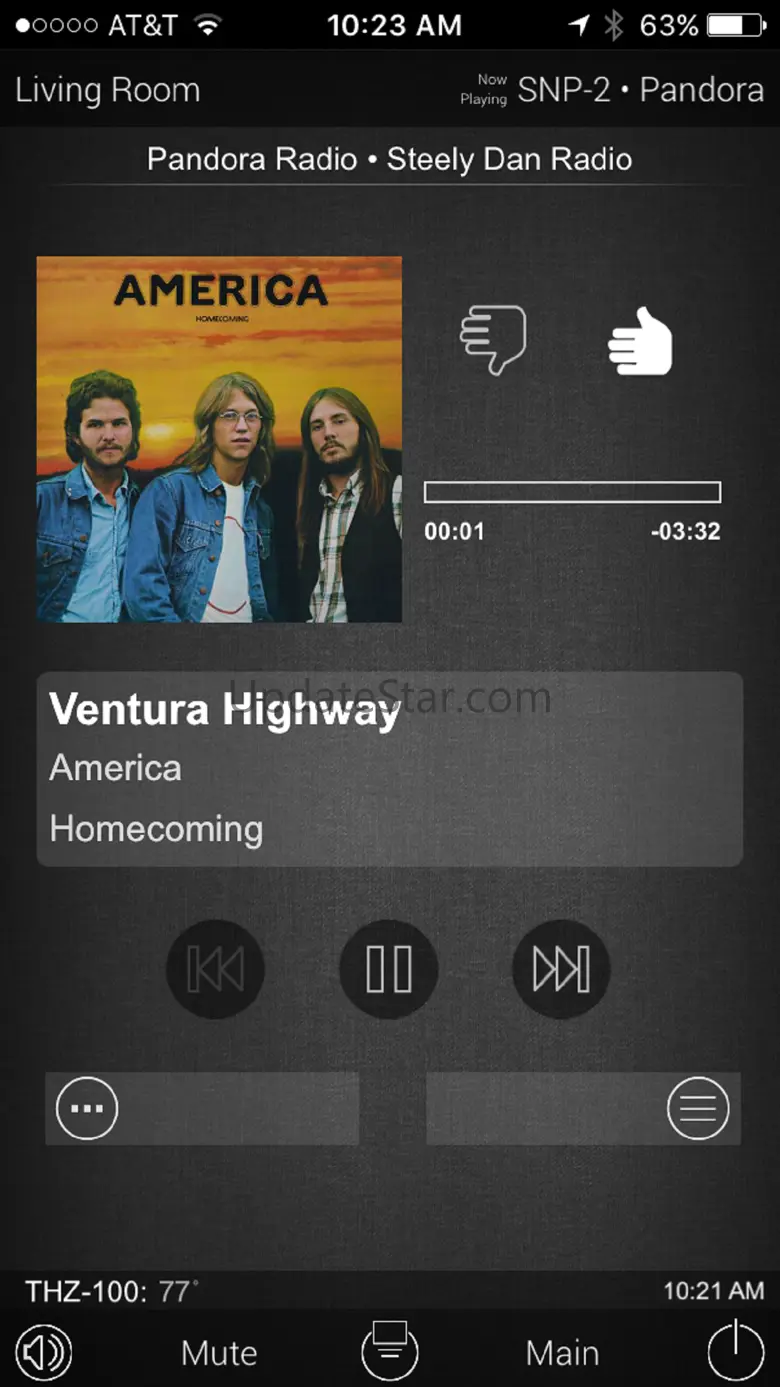Go to Main
This screenshot has width=780, height=1387.
point(562,1353)
